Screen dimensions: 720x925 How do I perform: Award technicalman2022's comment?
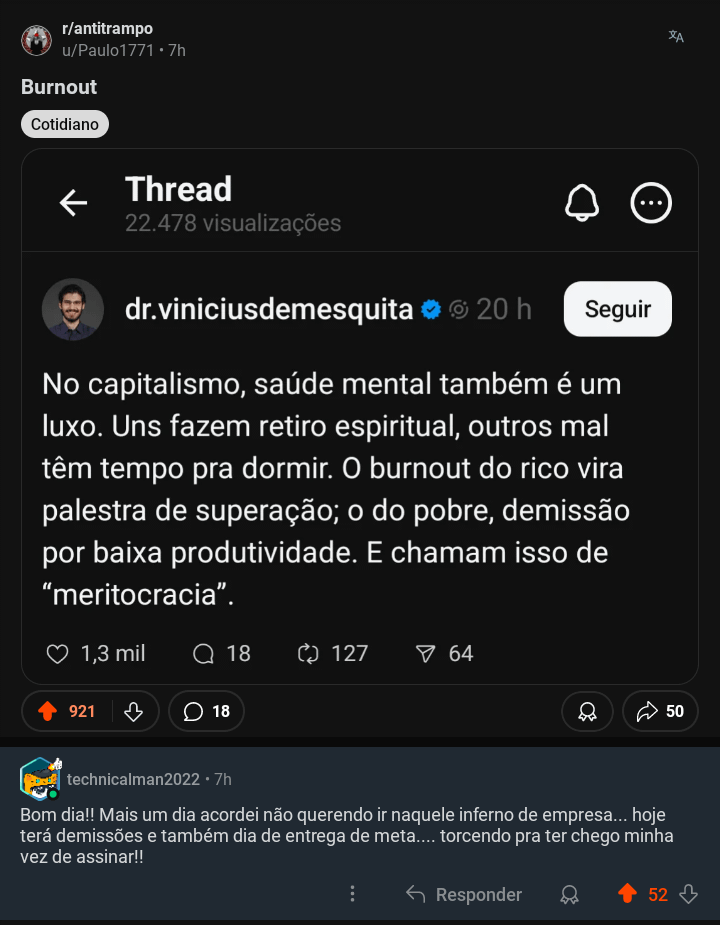569,894
